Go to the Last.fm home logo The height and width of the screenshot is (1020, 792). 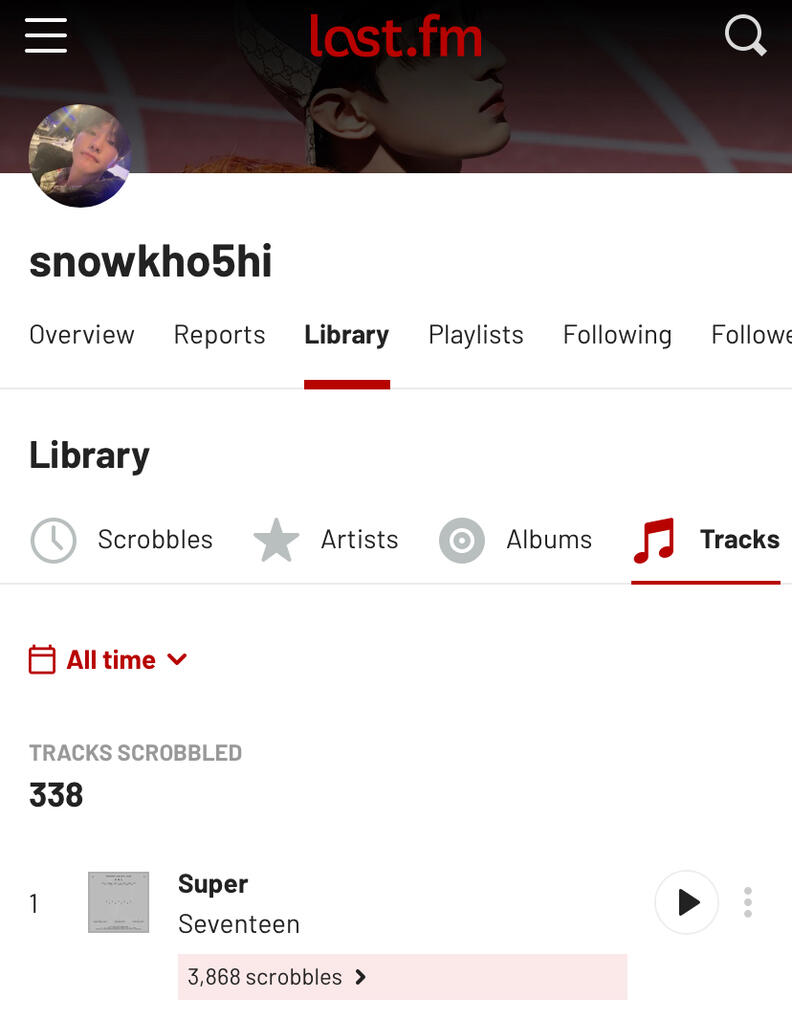tap(396, 36)
